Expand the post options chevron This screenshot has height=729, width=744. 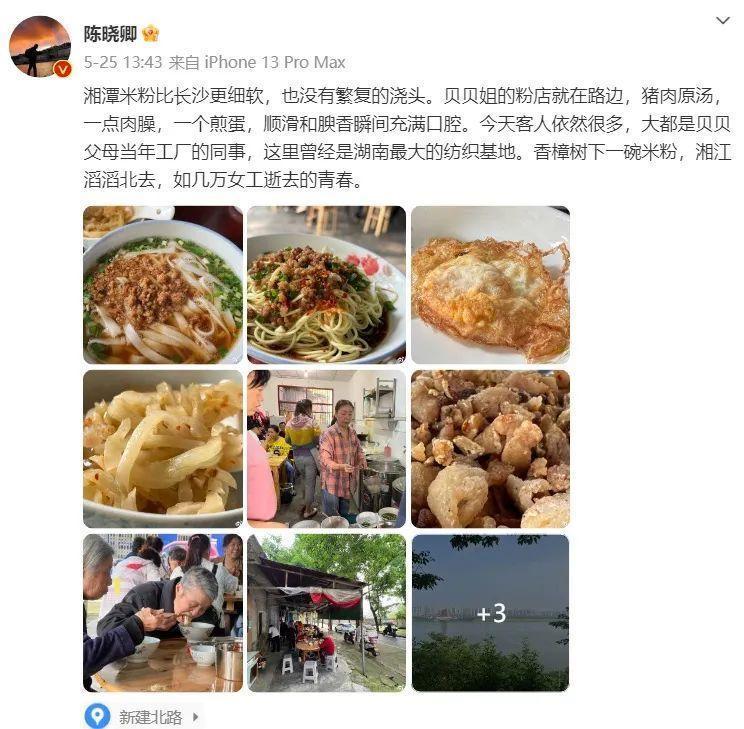coord(723,22)
